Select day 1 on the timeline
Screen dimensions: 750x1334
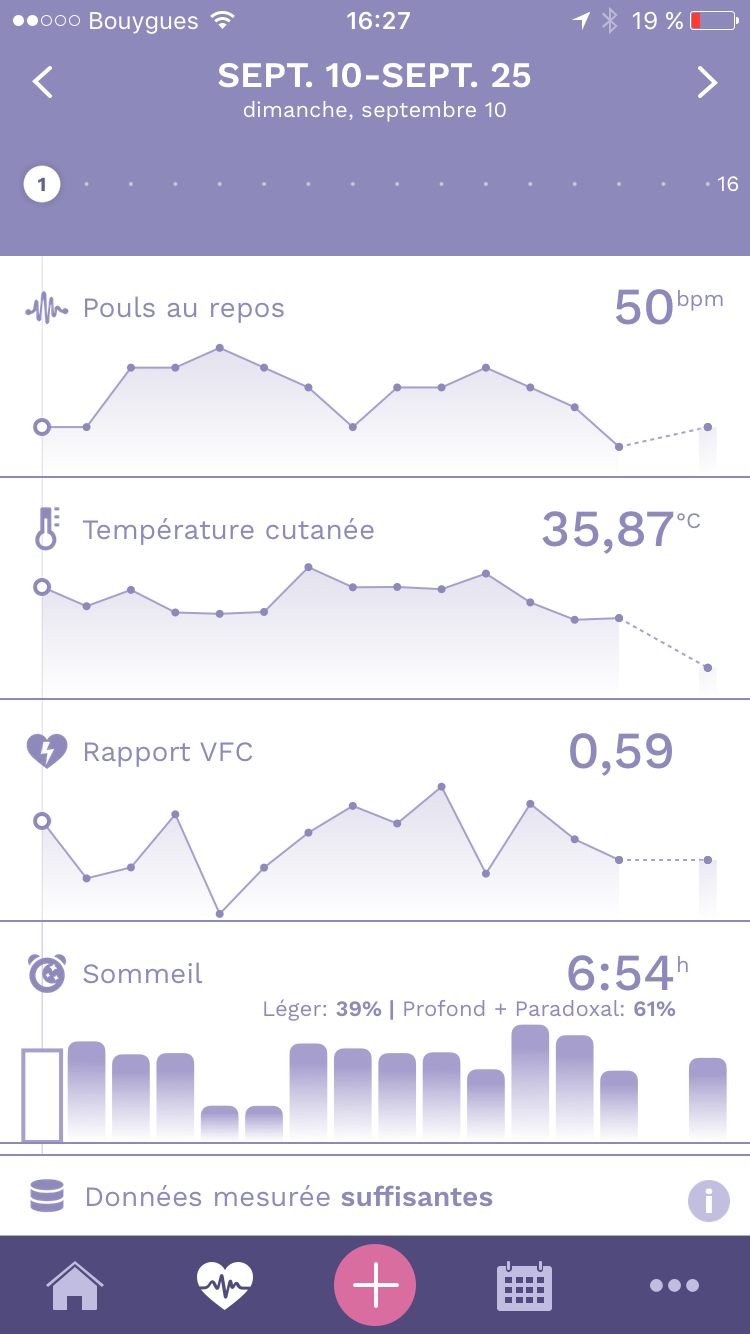(42, 184)
